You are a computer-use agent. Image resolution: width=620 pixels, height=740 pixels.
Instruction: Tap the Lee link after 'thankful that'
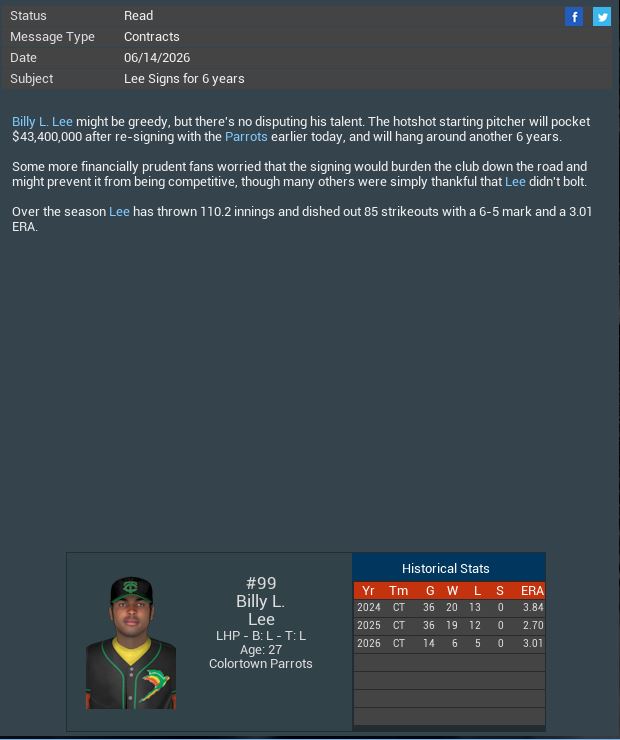coord(515,181)
